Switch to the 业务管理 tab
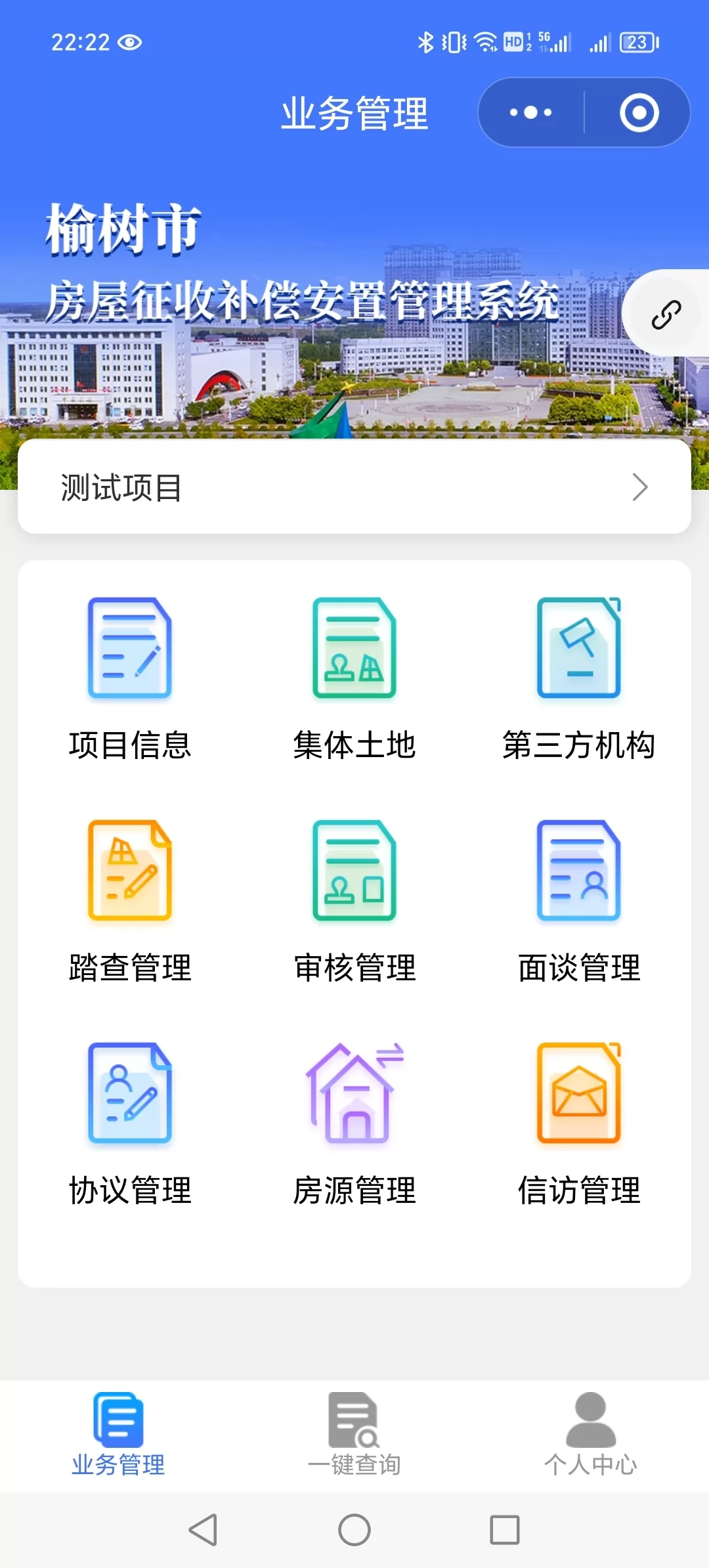The image size is (709, 1568). (118, 1435)
